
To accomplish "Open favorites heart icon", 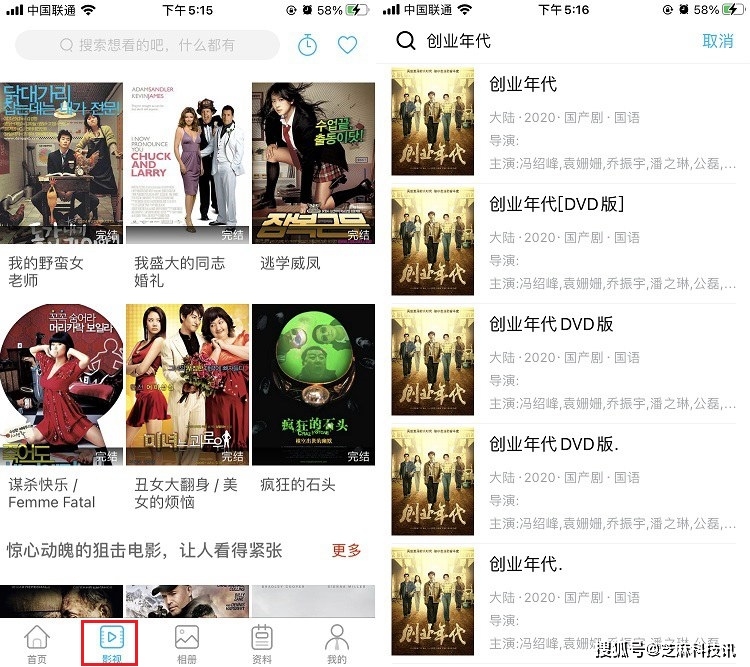I will [x=347, y=45].
